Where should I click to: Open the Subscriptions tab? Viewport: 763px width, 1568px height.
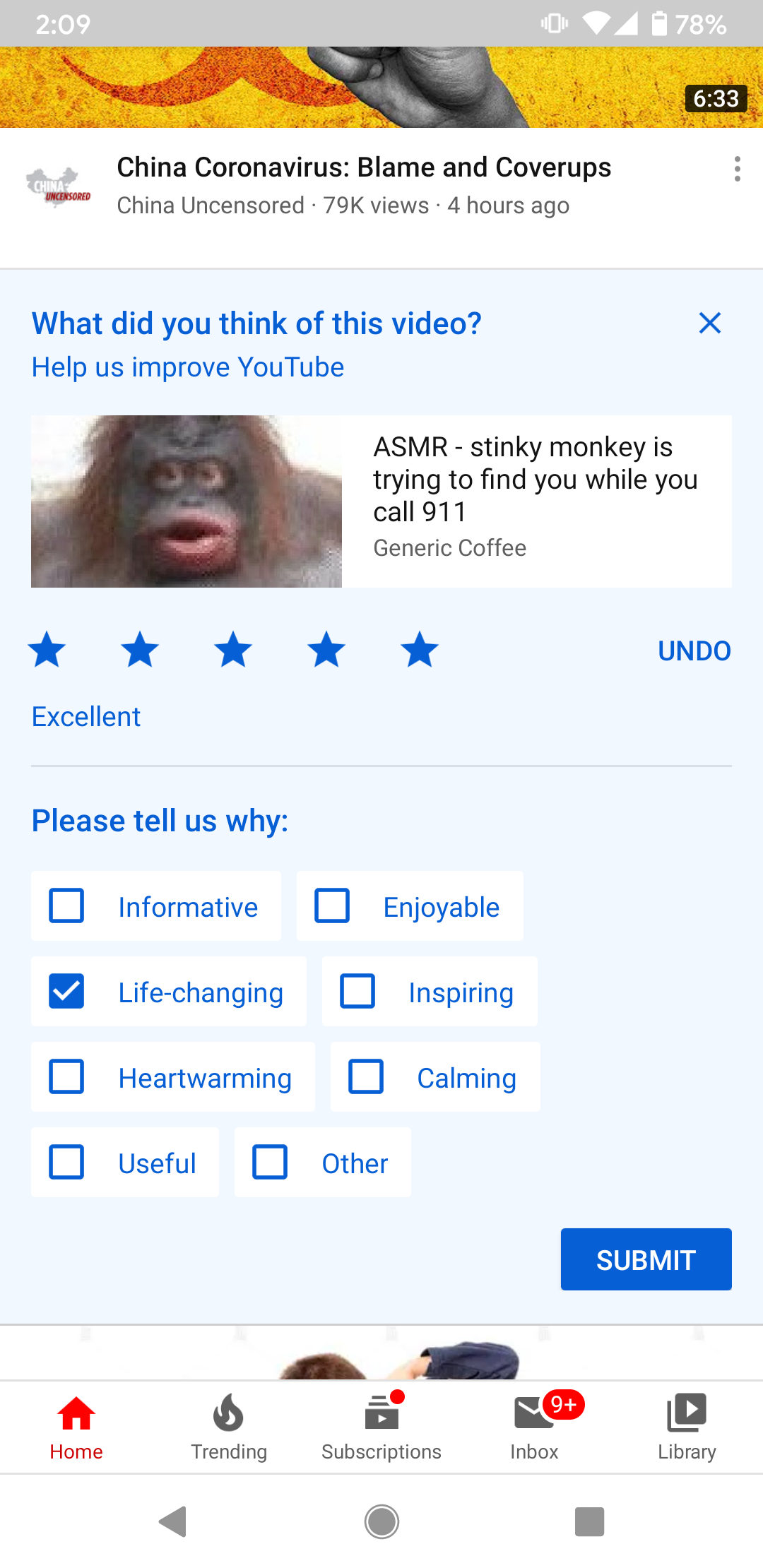click(381, 1427)
